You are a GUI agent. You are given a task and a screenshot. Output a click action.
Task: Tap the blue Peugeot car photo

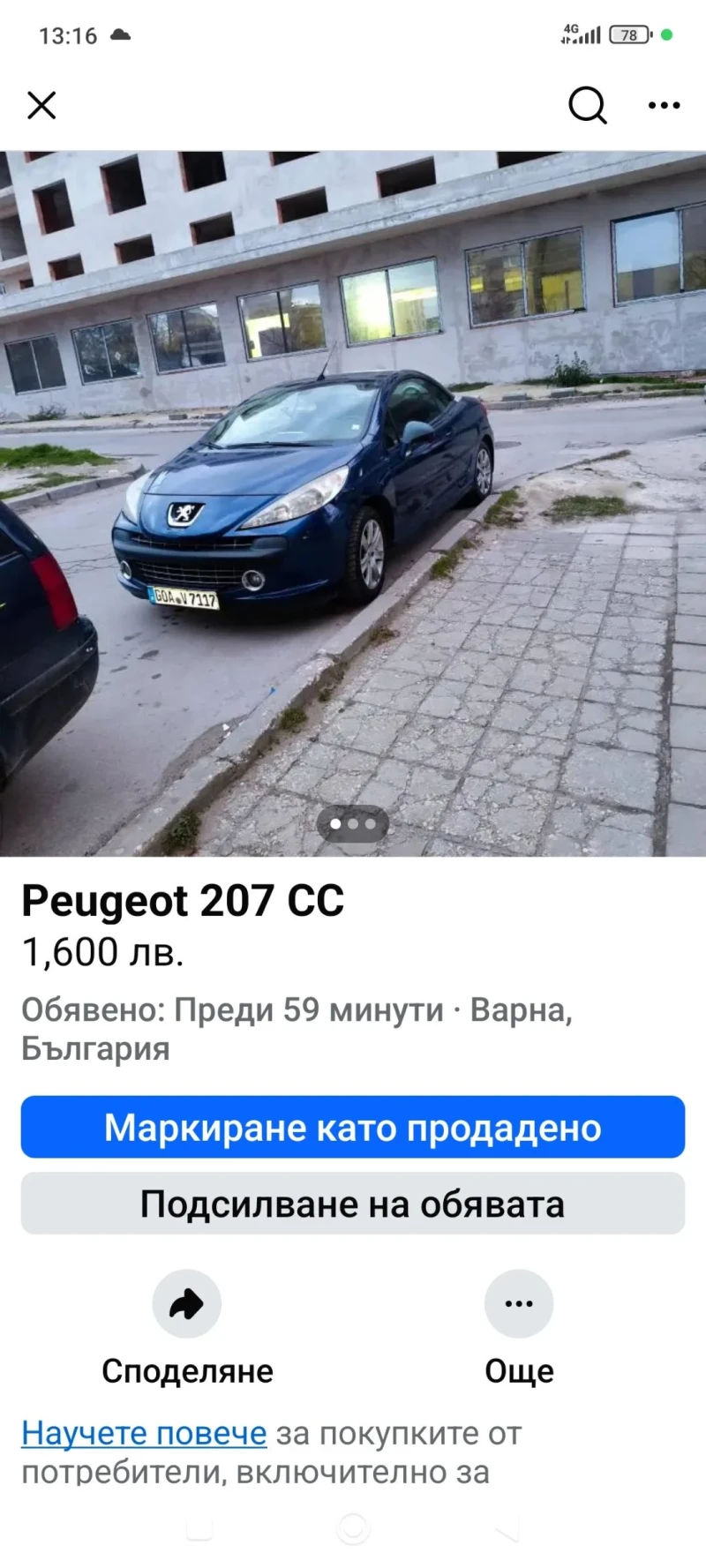(x=309, y=494)
